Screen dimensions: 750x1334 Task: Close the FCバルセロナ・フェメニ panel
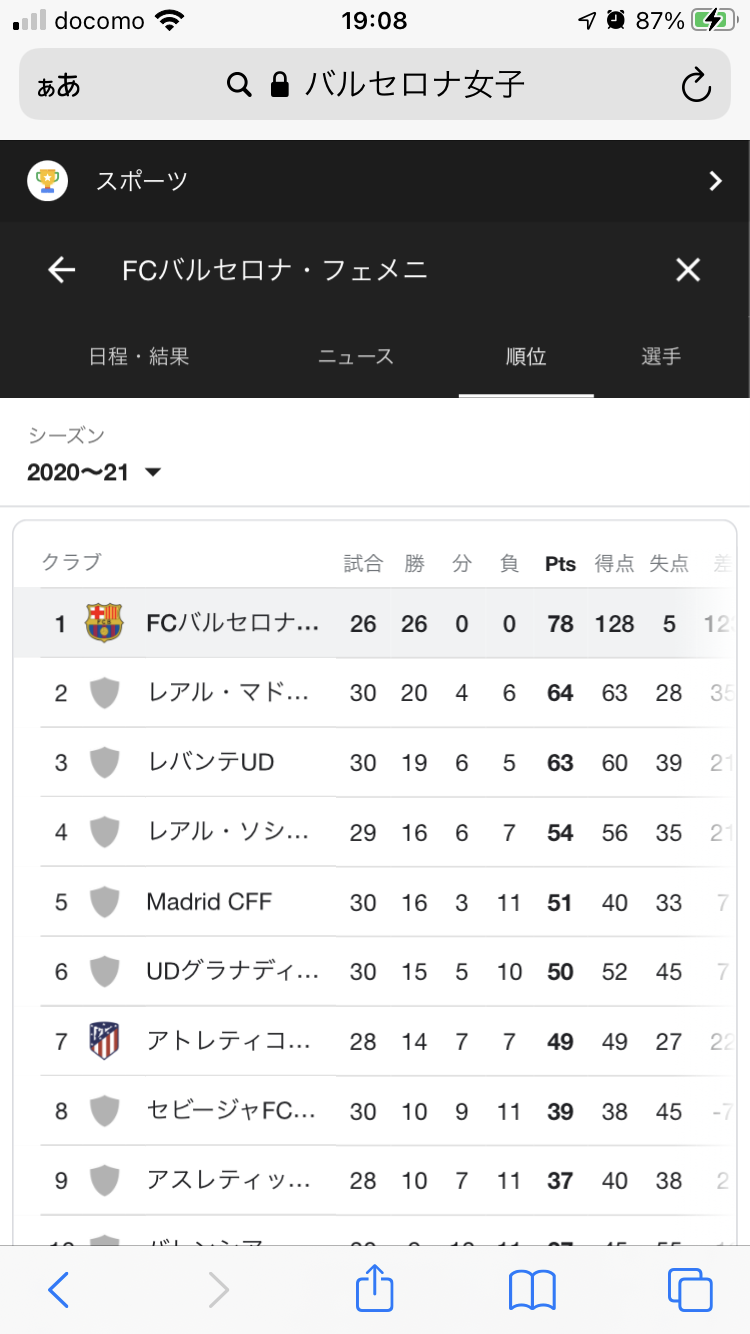[x=688, y=270]
